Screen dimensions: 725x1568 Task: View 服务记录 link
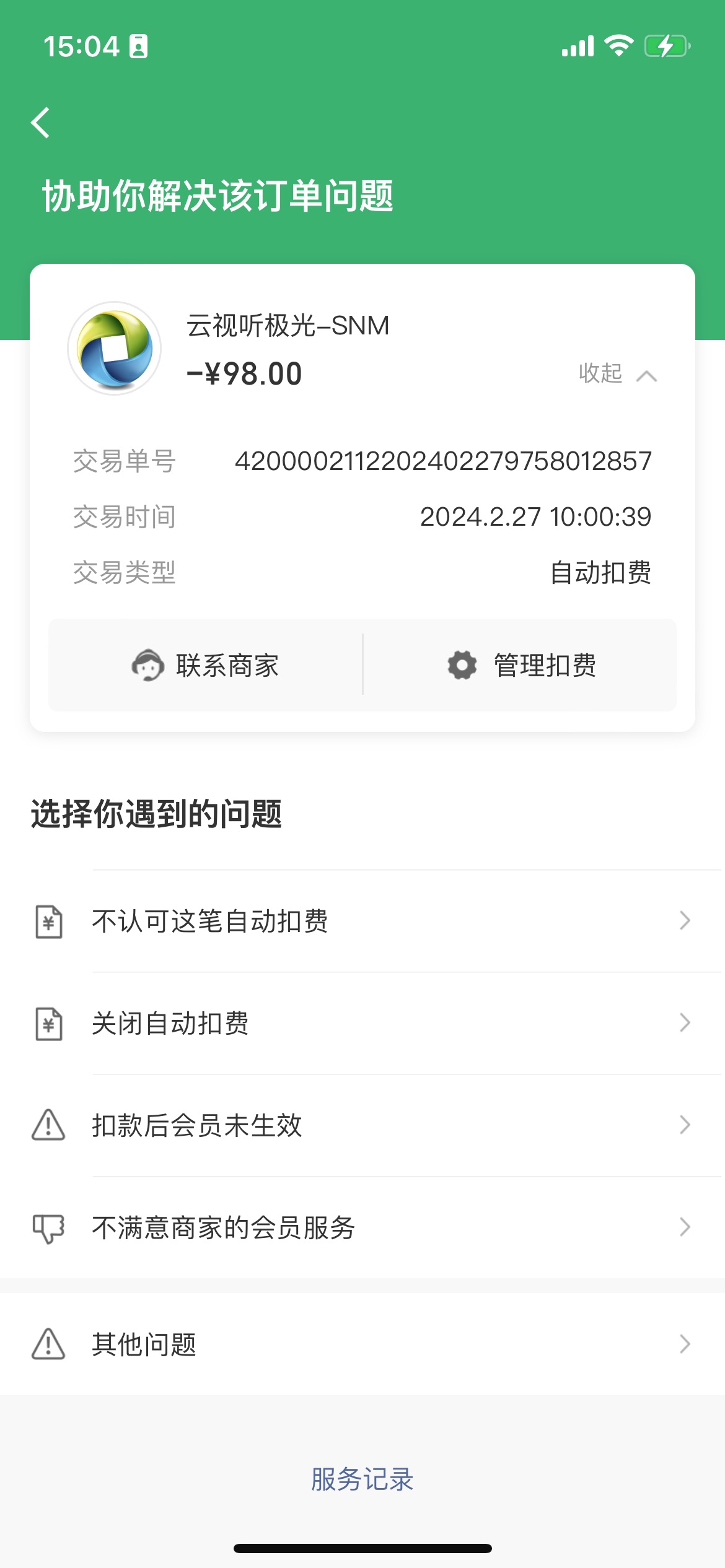[x=362, y=1479]
